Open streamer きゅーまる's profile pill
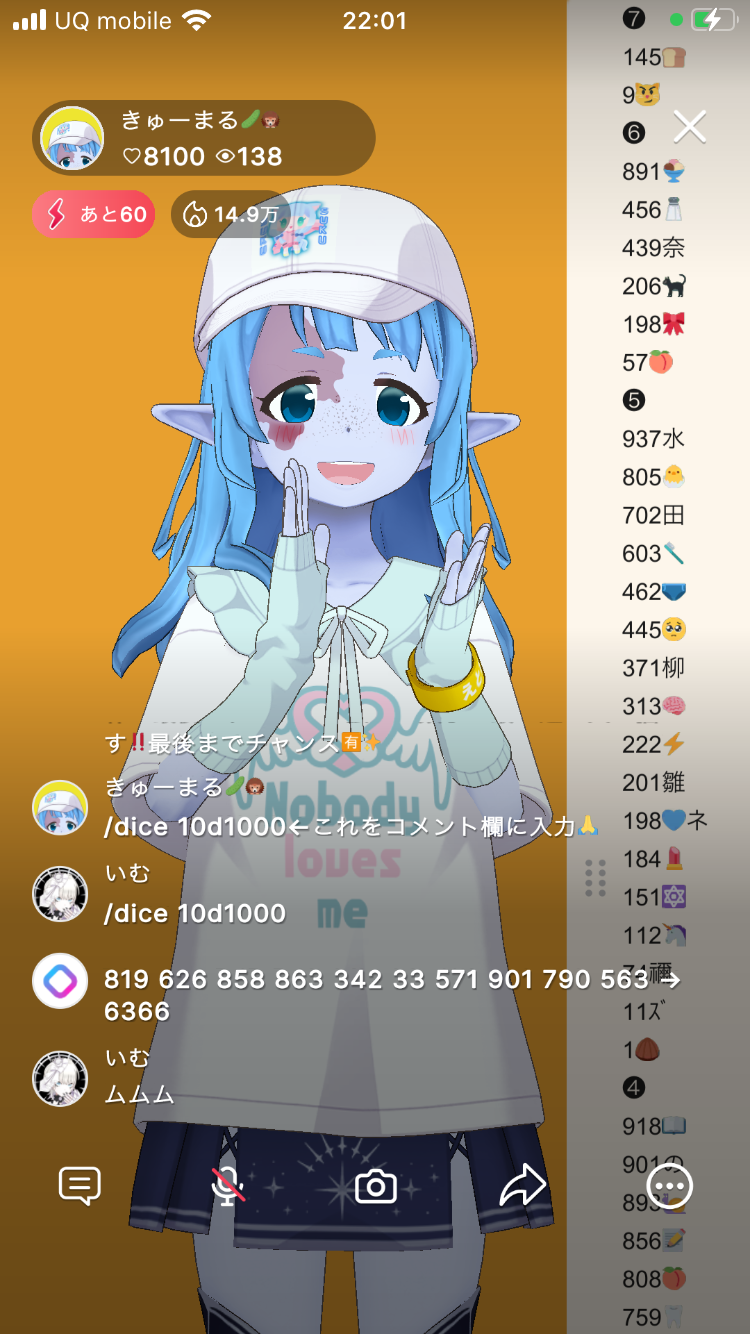Screen dimensions: 750x1334 (x=204, y=138)
